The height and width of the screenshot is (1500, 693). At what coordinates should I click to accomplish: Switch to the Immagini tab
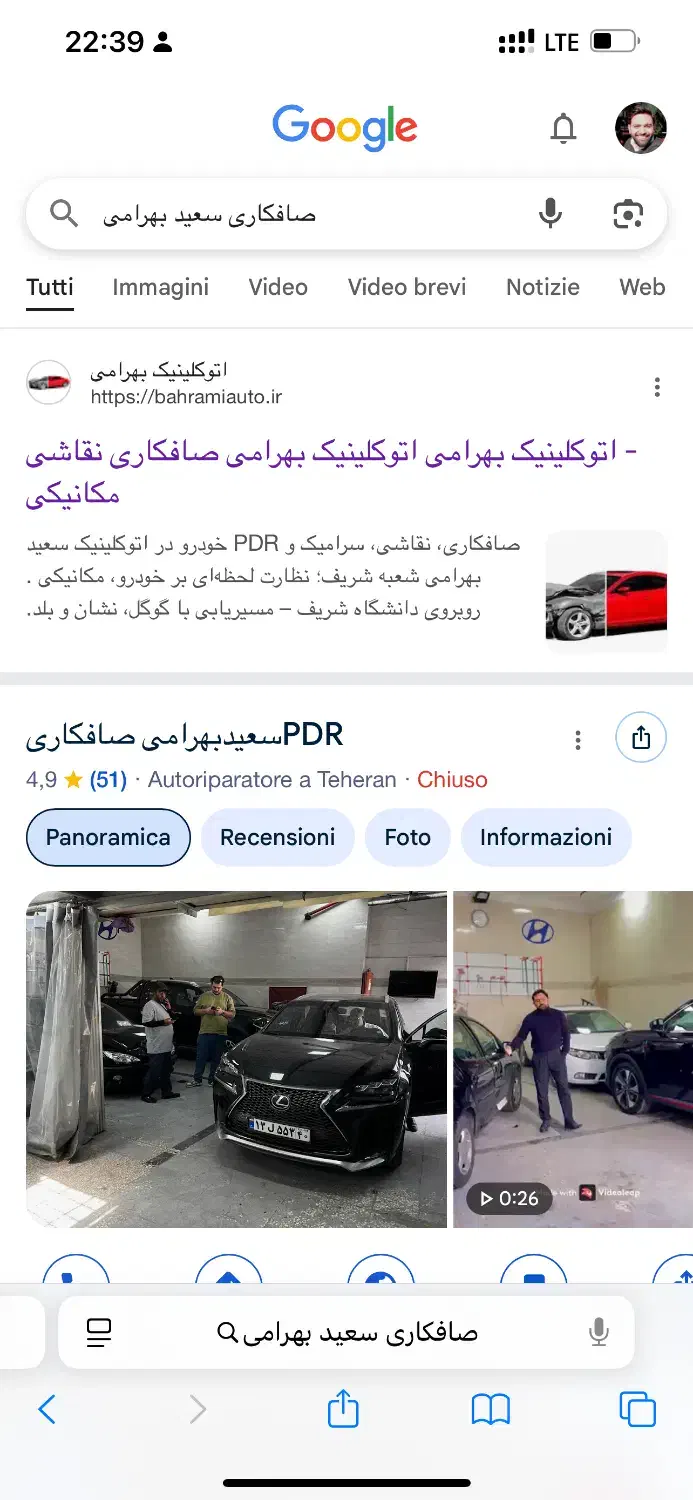(x=160, y=287)
